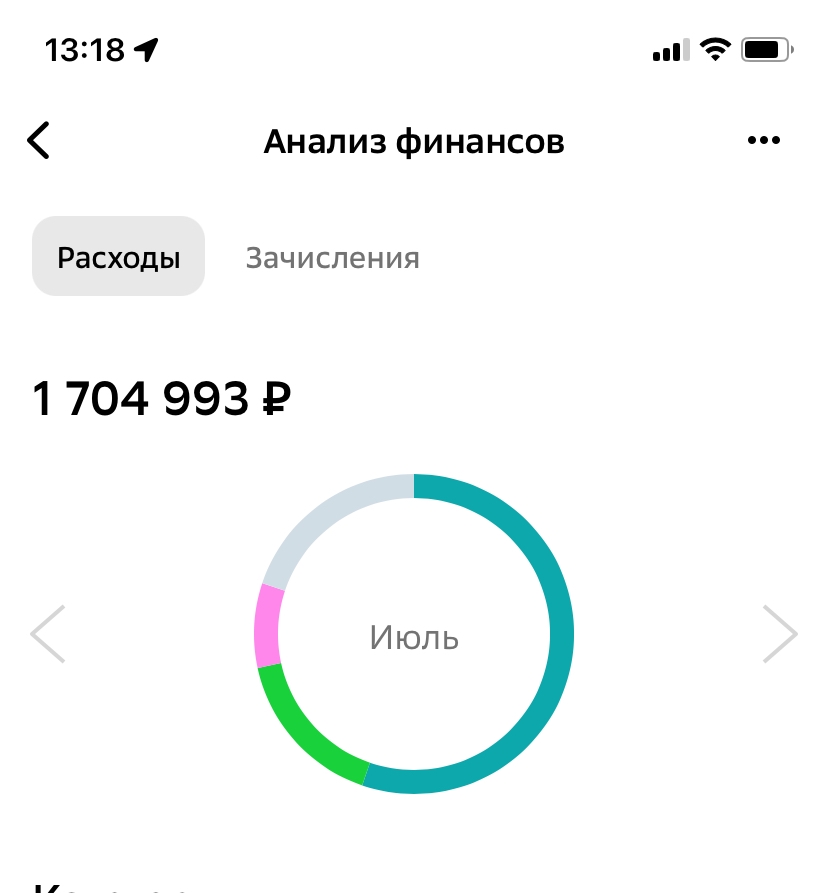Show the next month after Июль
Image resolution: width=828 pixels, height=893 pixels.
tap(780, 634)
